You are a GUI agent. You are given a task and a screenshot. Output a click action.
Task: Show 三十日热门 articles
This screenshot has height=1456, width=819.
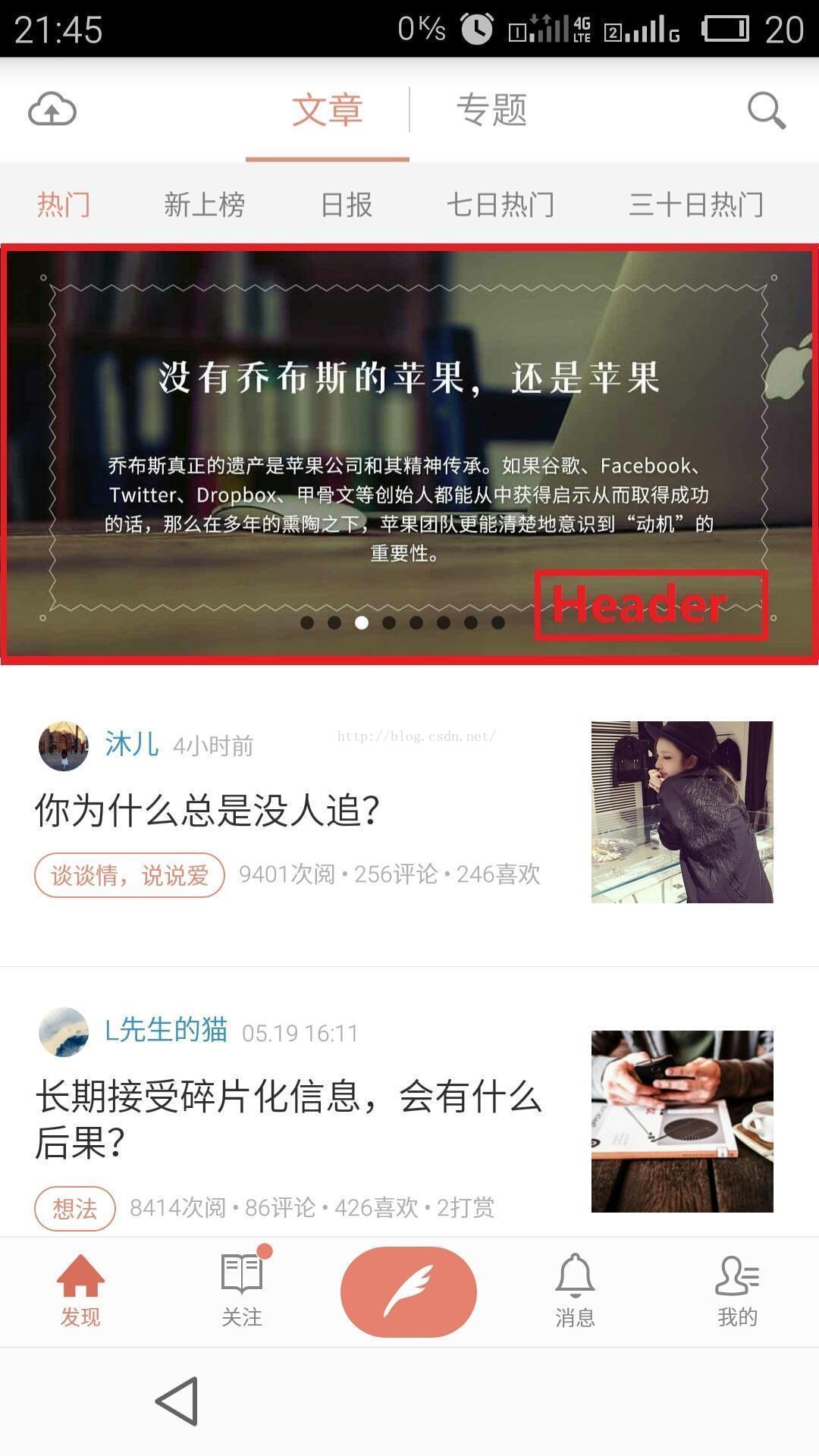click(695, 205)
